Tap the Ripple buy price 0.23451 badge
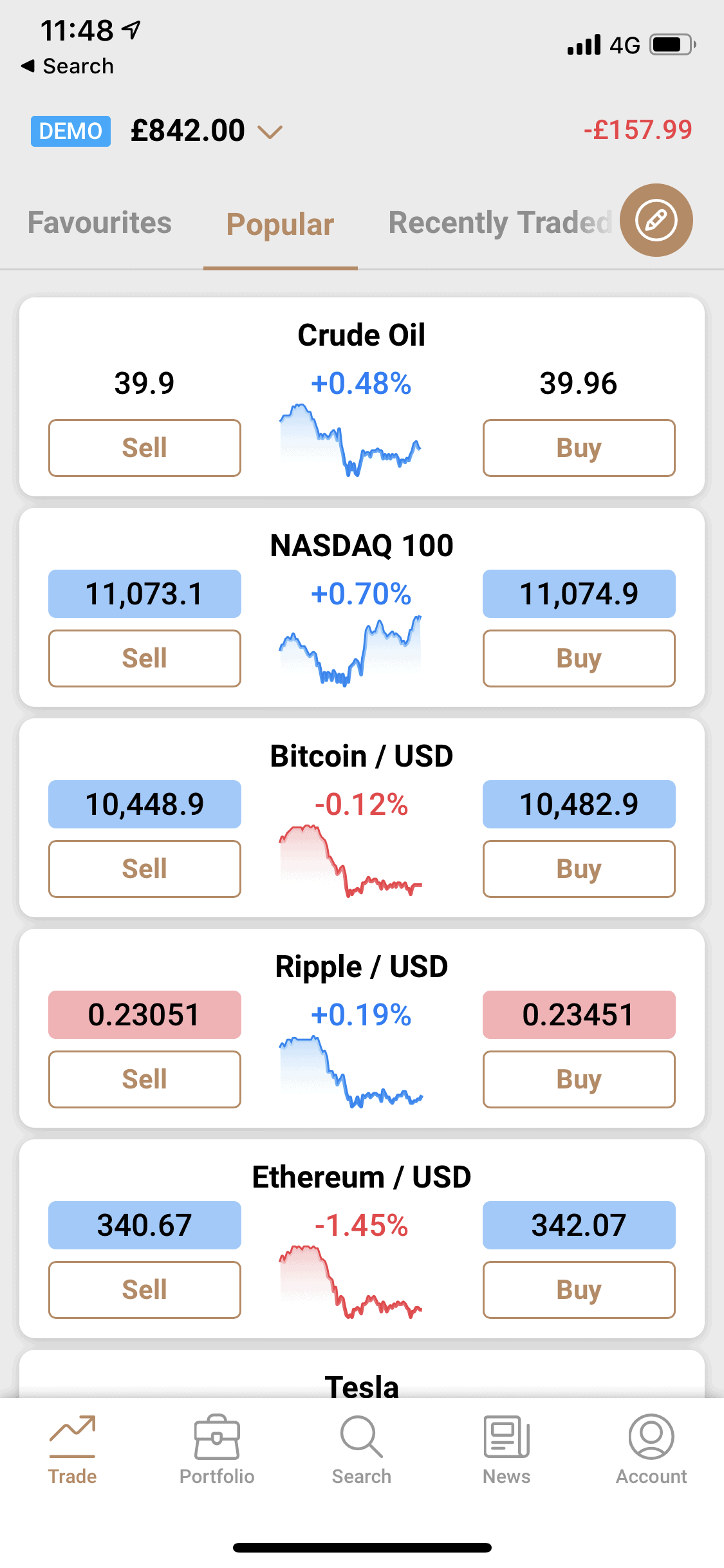The height and width of the screenshot is (1568, 724). point(579,1015)
